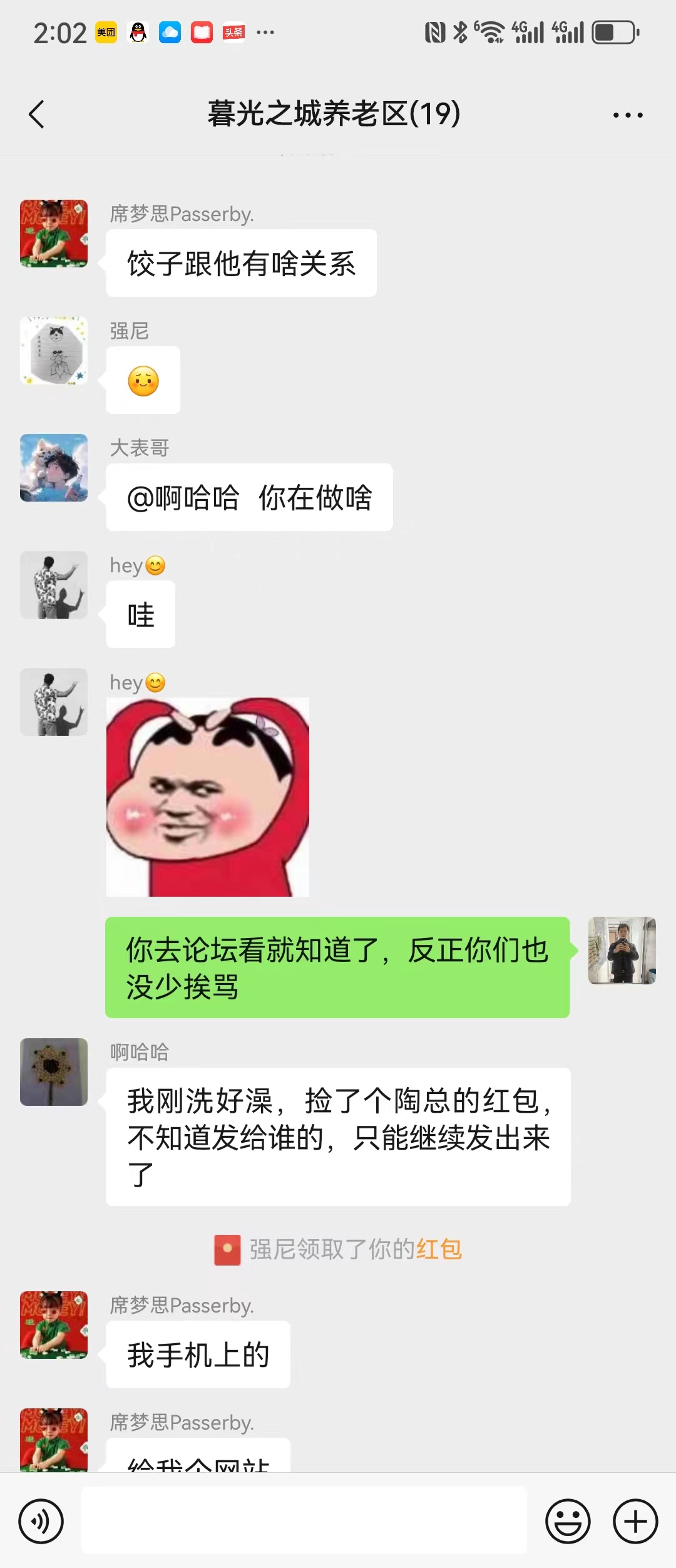View 强尼's profile avatar
Viewport: 676px width, 1568px height.
click(54, 351)
